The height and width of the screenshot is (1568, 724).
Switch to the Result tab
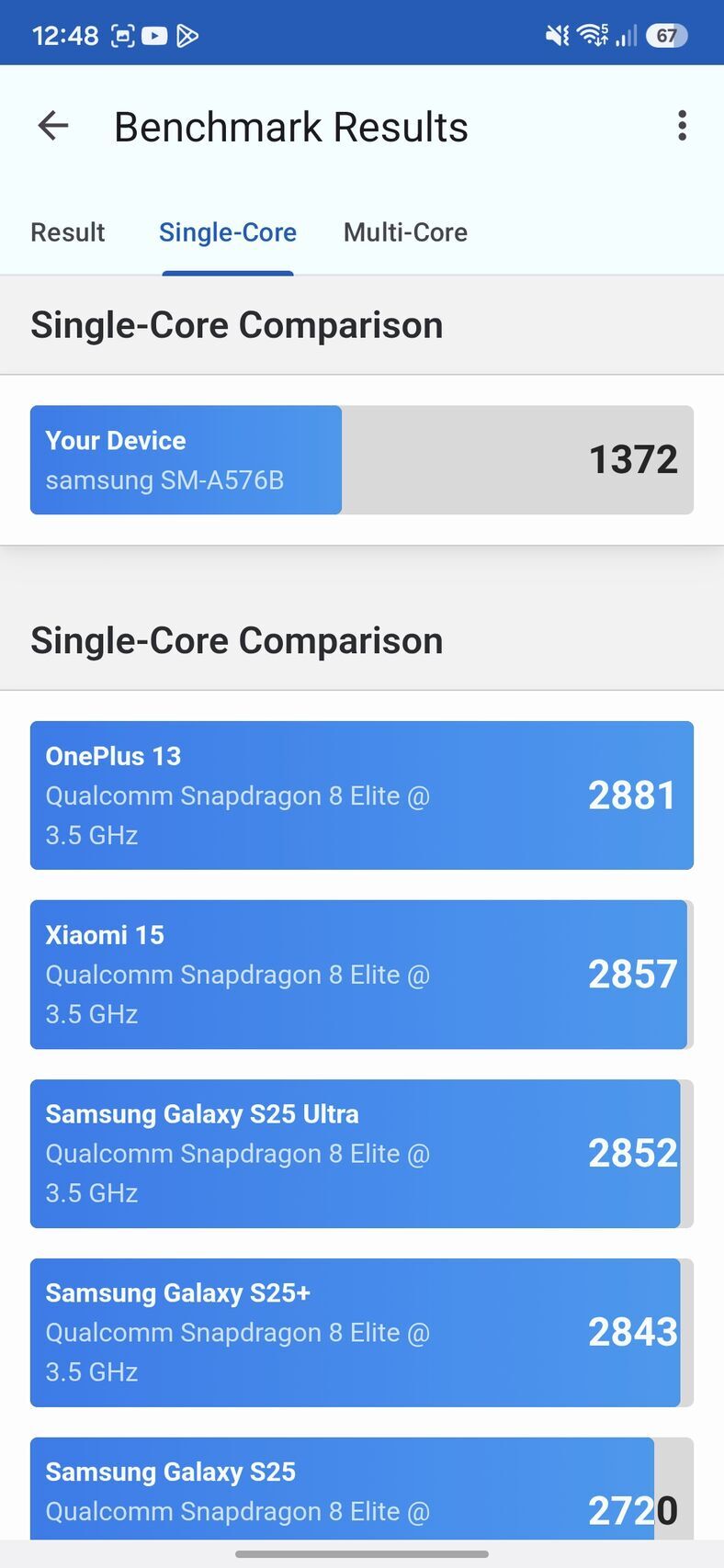(x=67, y=232)
